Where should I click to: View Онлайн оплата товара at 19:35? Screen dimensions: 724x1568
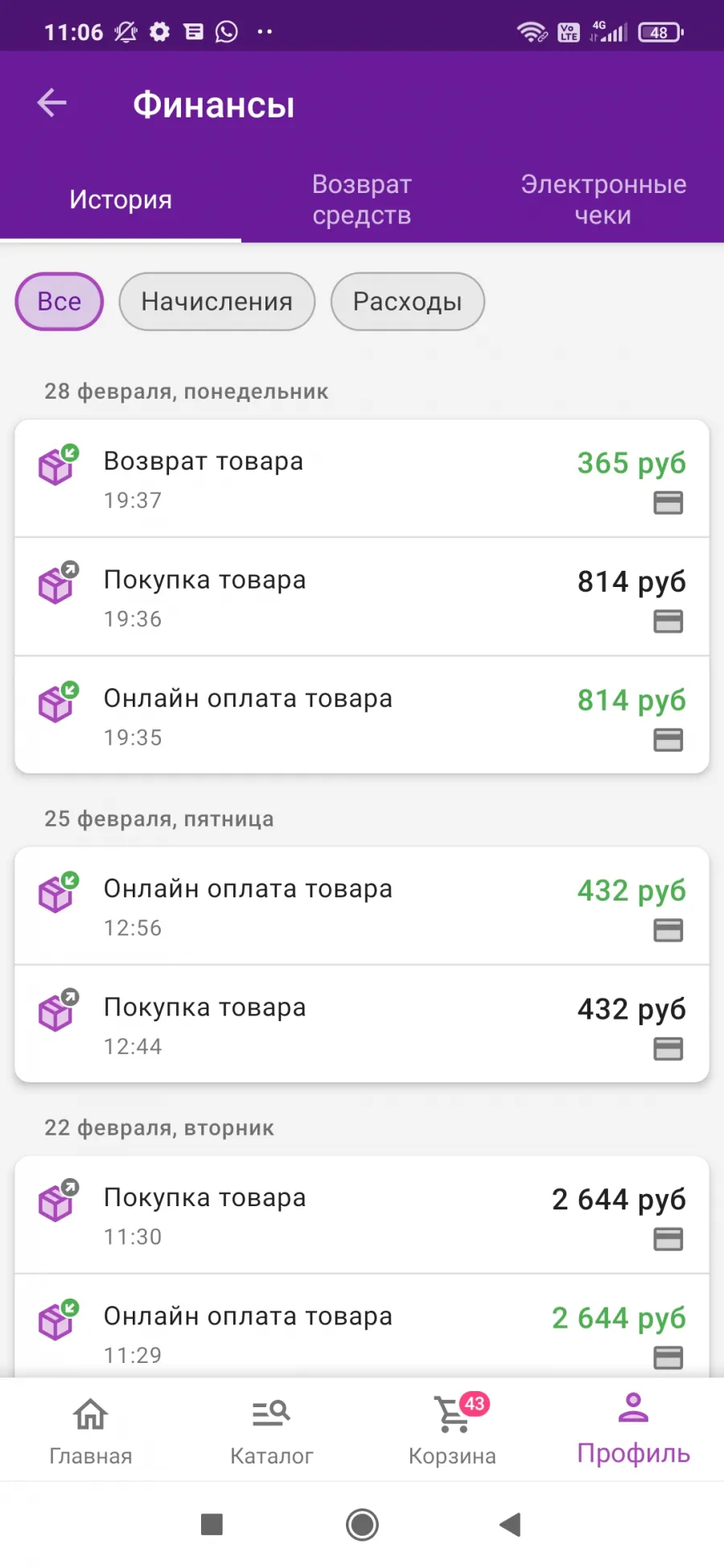(x=362, y=715)
